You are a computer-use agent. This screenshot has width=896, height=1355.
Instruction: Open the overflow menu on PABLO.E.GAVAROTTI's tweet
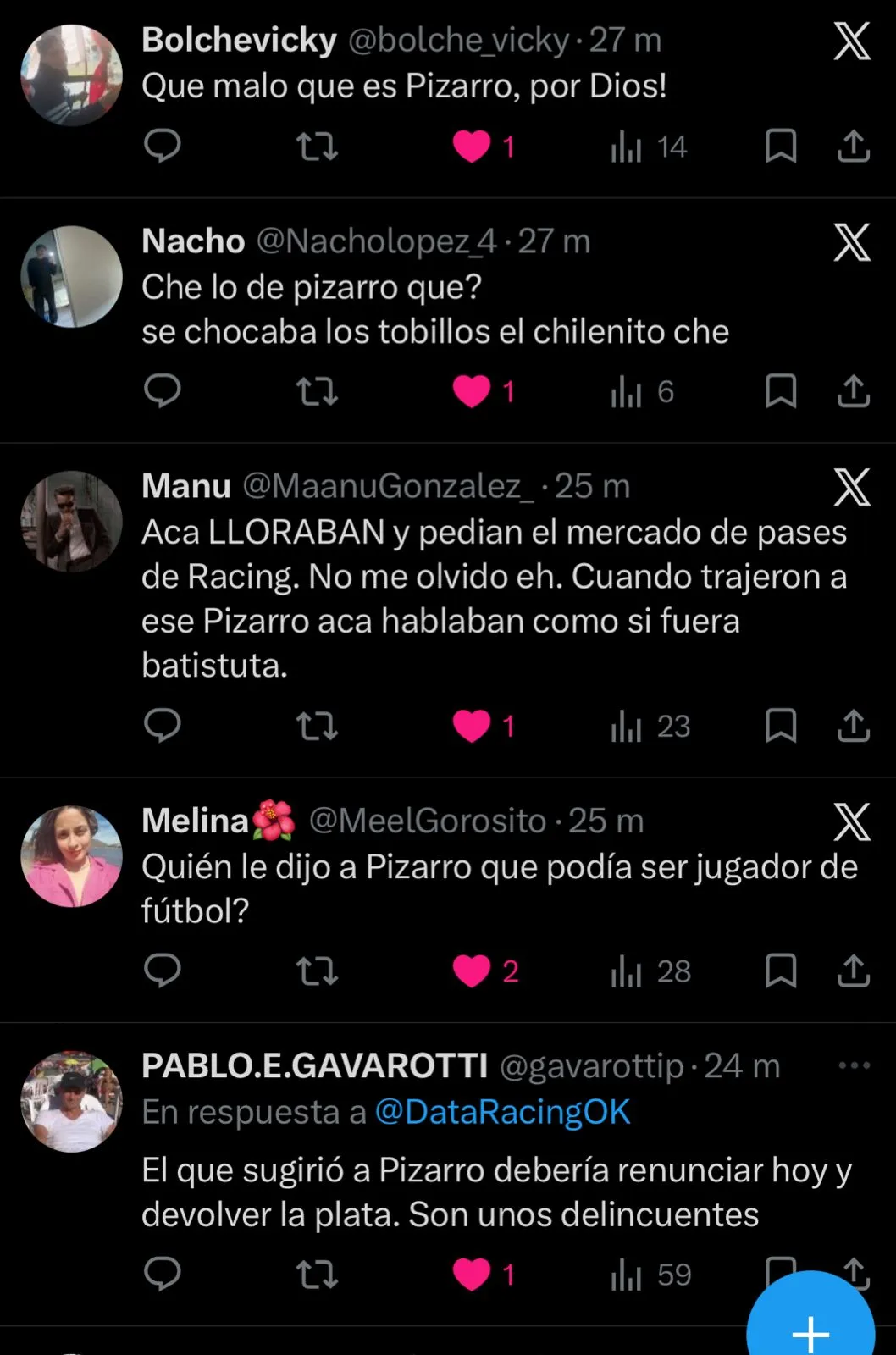(x=853, y=1065)
